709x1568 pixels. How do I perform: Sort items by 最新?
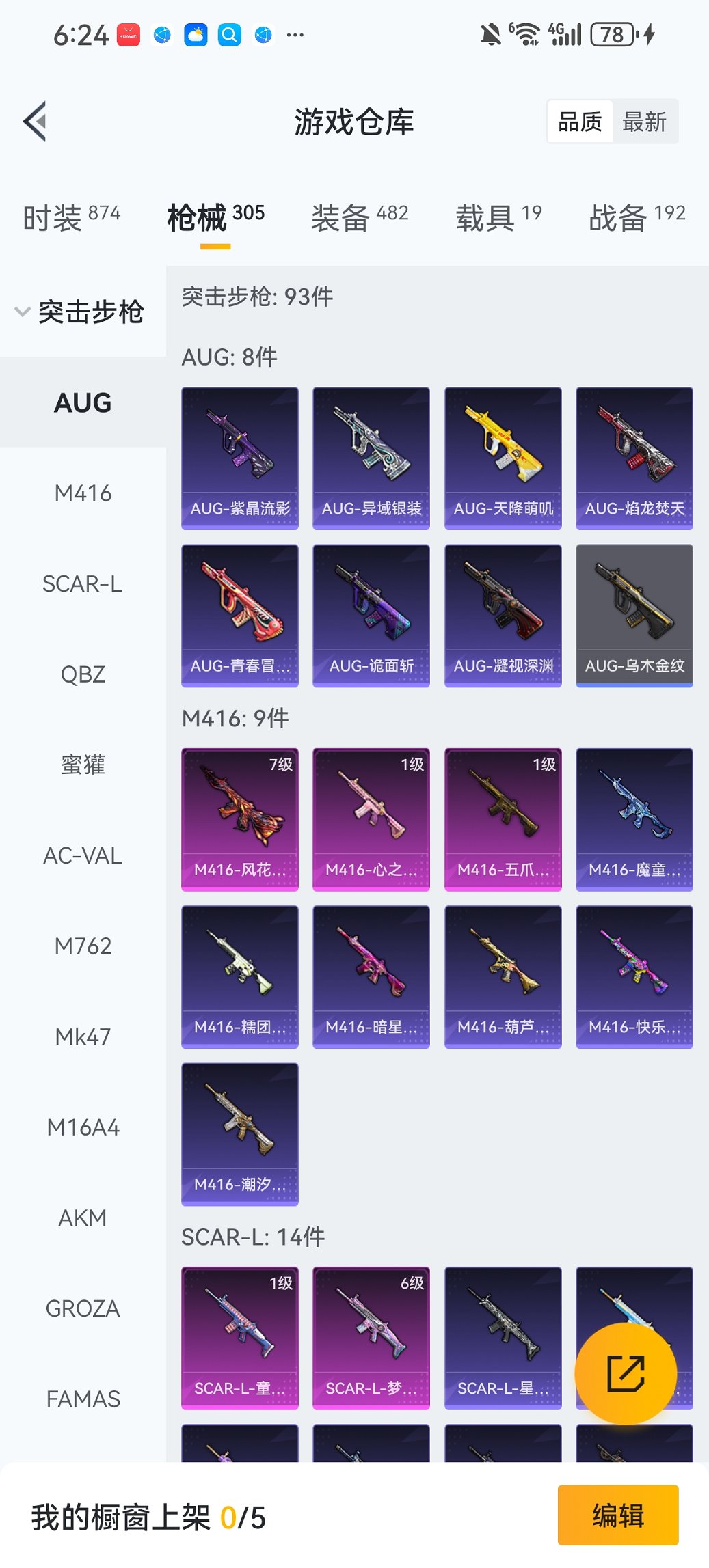pyautogui.click(x=644, y=122)
